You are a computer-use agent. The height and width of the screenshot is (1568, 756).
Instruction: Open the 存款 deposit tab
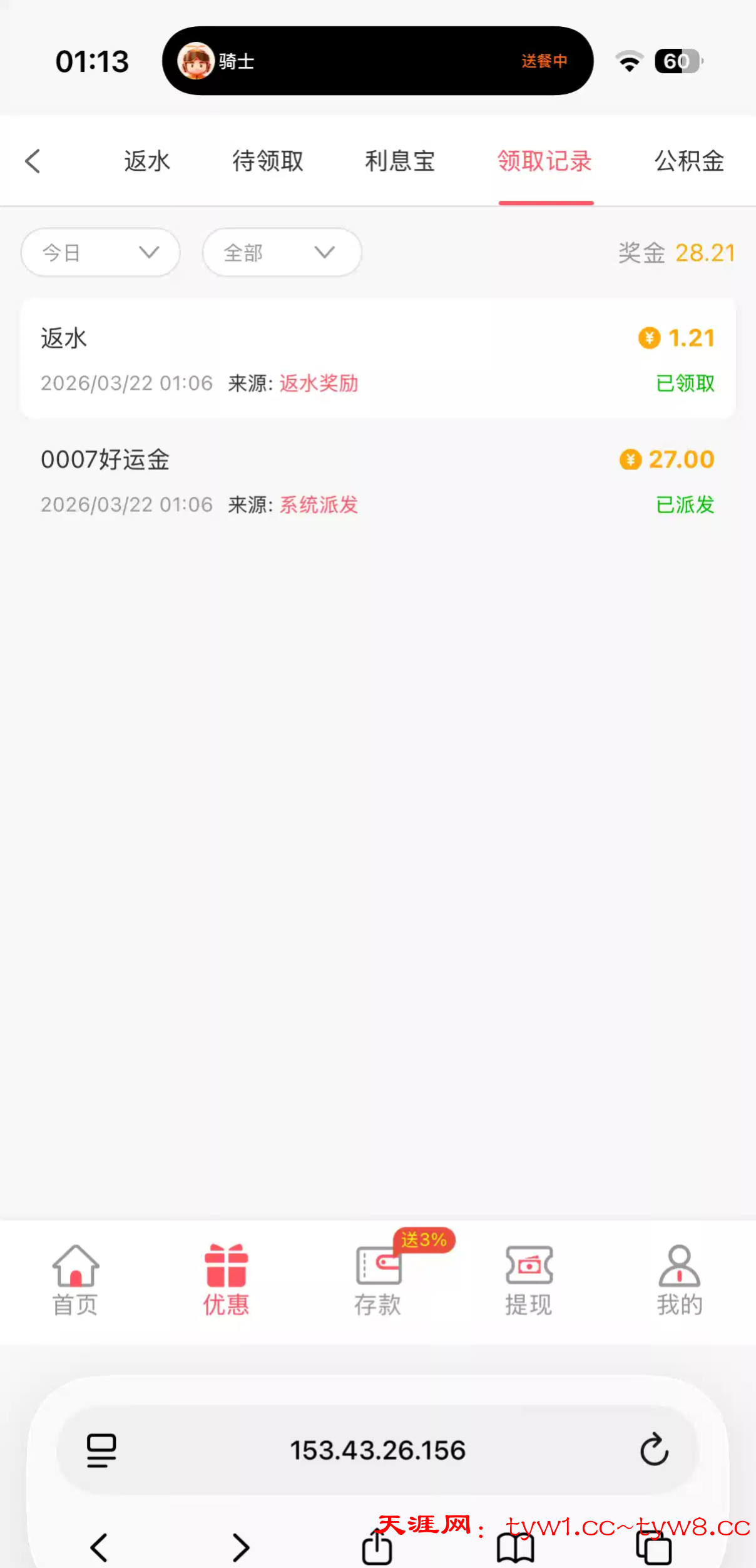(377, 1280)
